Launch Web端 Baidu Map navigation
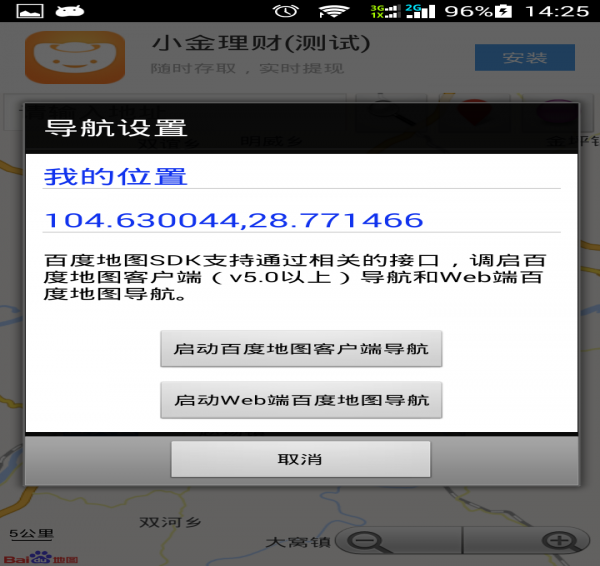Image resolution: width=600 pixels, height=566 pixels. coord(301,400)
